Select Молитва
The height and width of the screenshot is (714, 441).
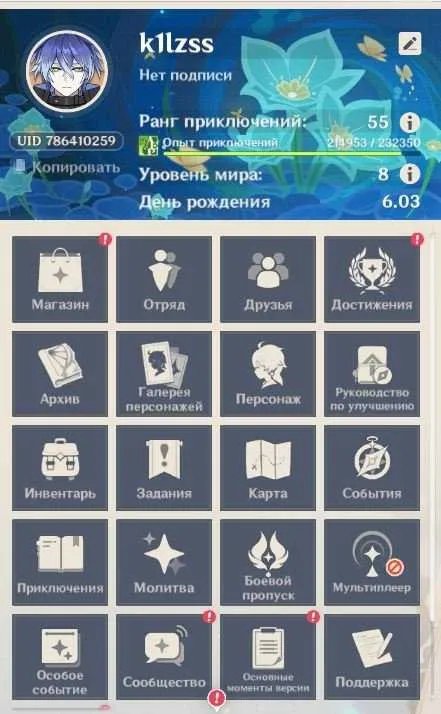pyautogui.click(x=164, y=562)
